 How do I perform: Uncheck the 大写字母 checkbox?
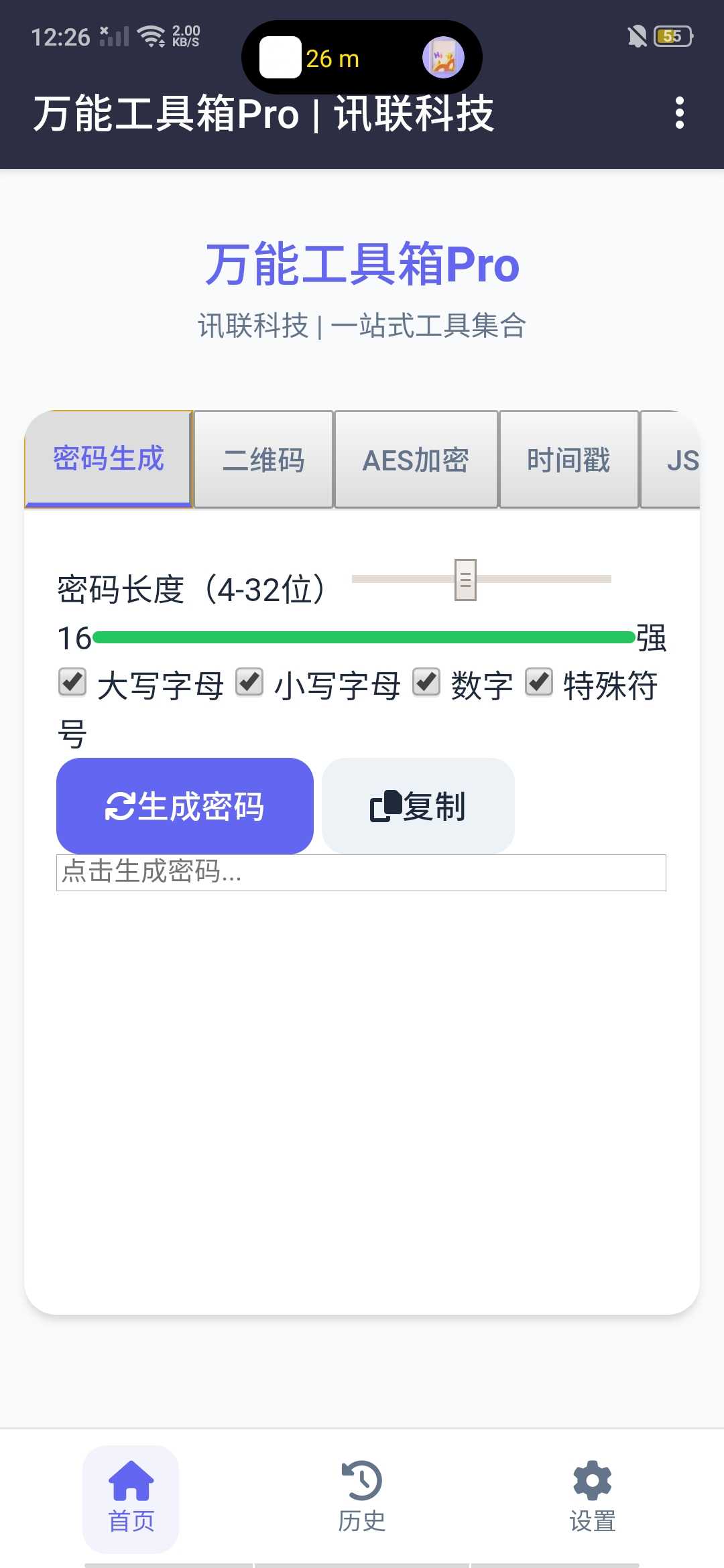(x=72, y=683)
